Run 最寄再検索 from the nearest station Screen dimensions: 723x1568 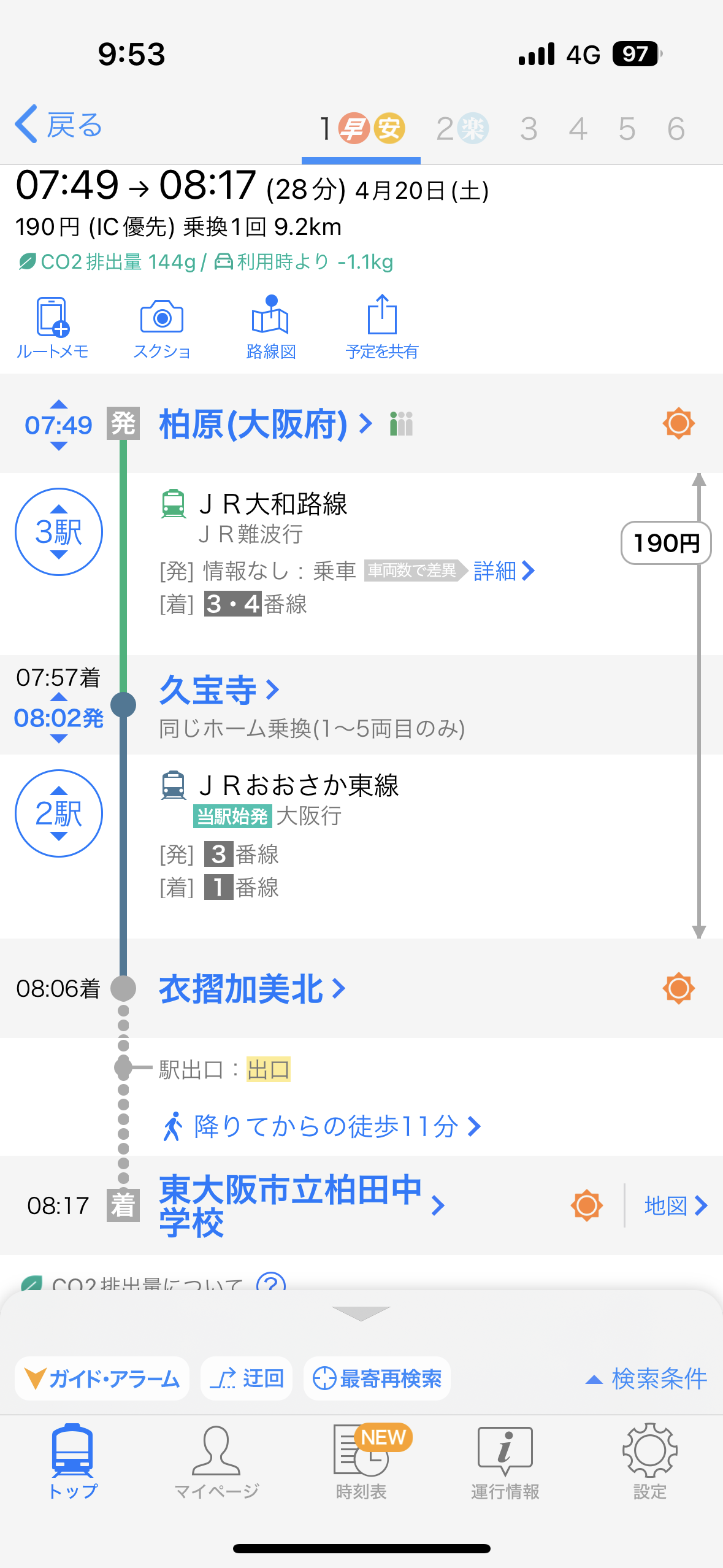(x=377, y=1378)
